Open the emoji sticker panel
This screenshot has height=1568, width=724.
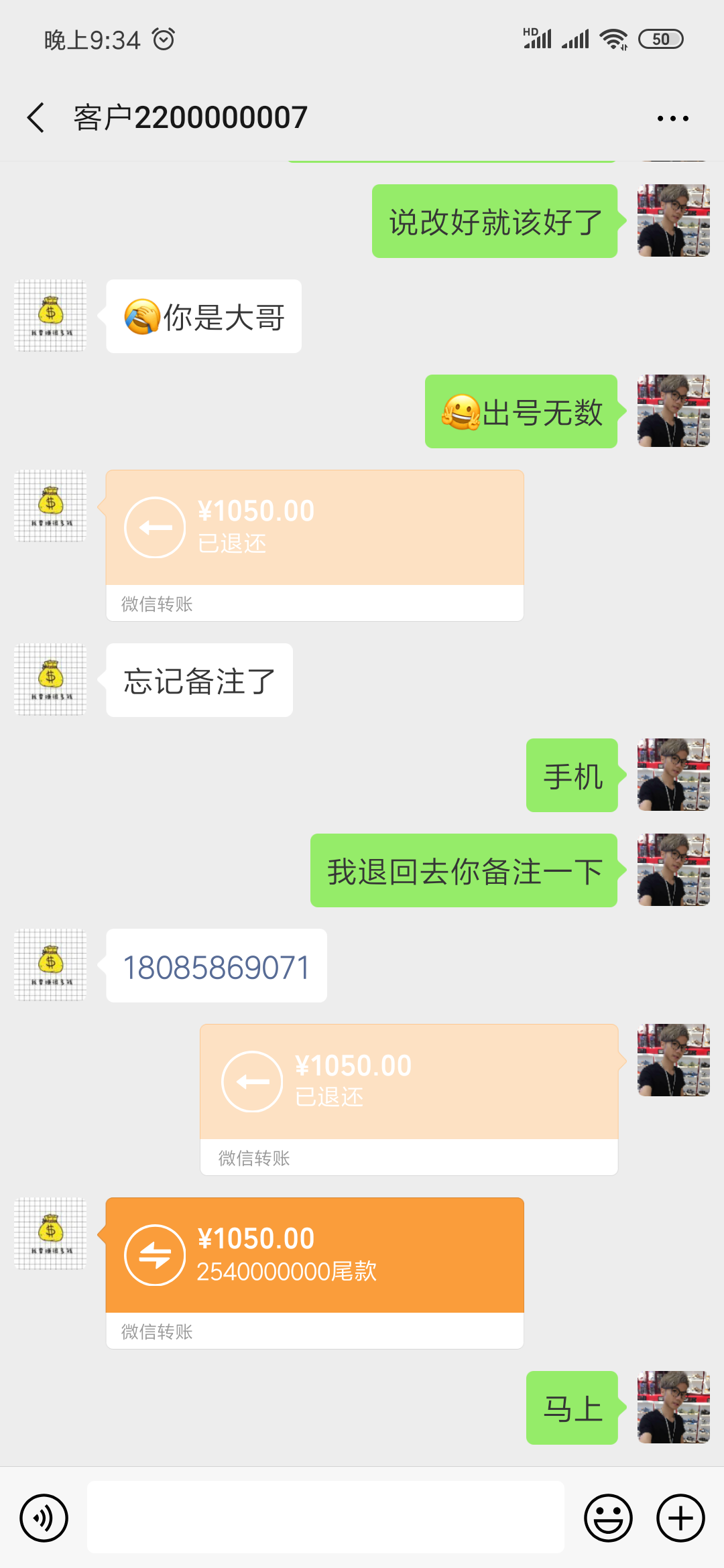(x=608, y=1518)
